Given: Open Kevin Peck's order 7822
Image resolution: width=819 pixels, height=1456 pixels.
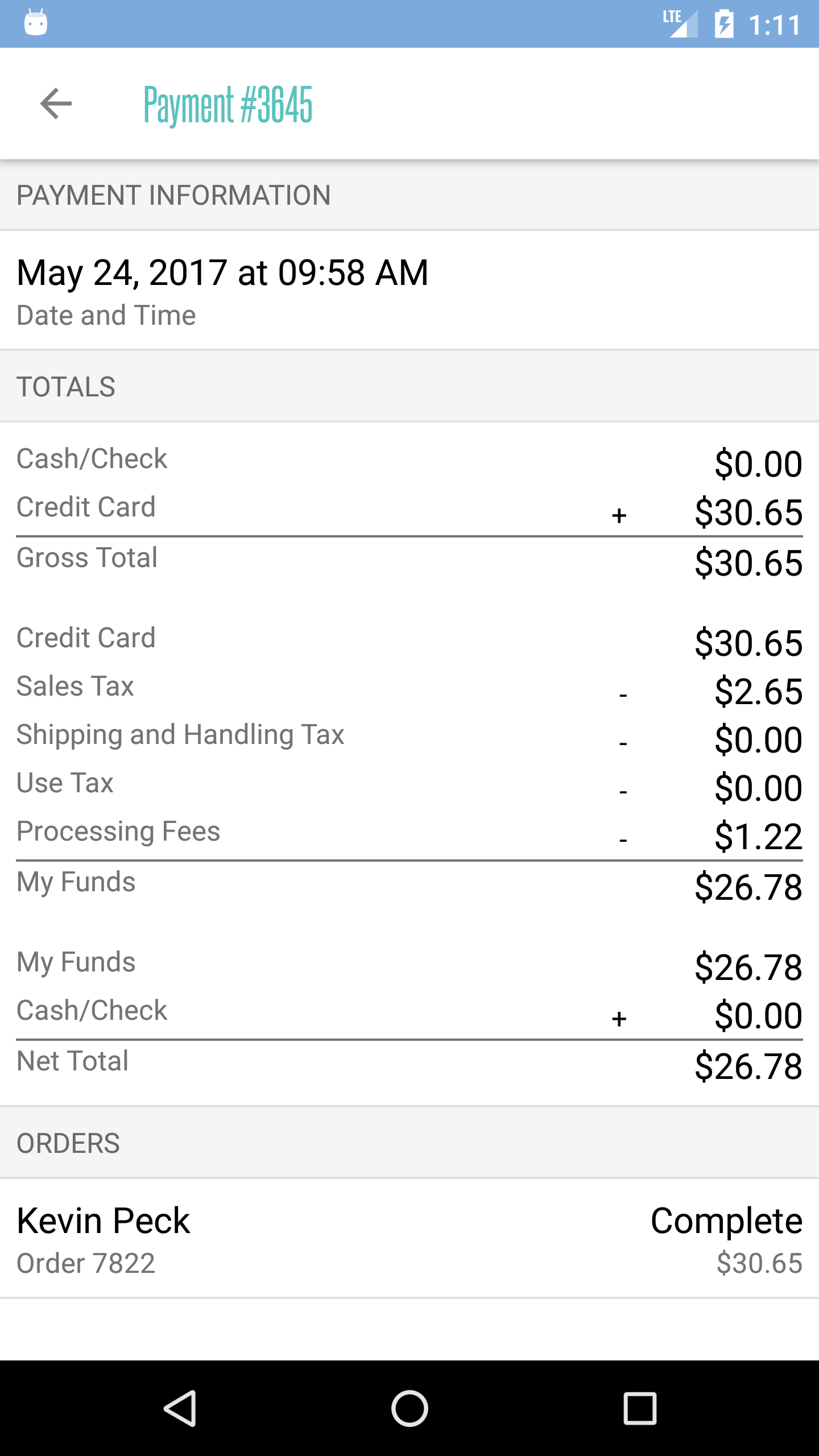Looking at the screenshot, I should pos(409,1238).
